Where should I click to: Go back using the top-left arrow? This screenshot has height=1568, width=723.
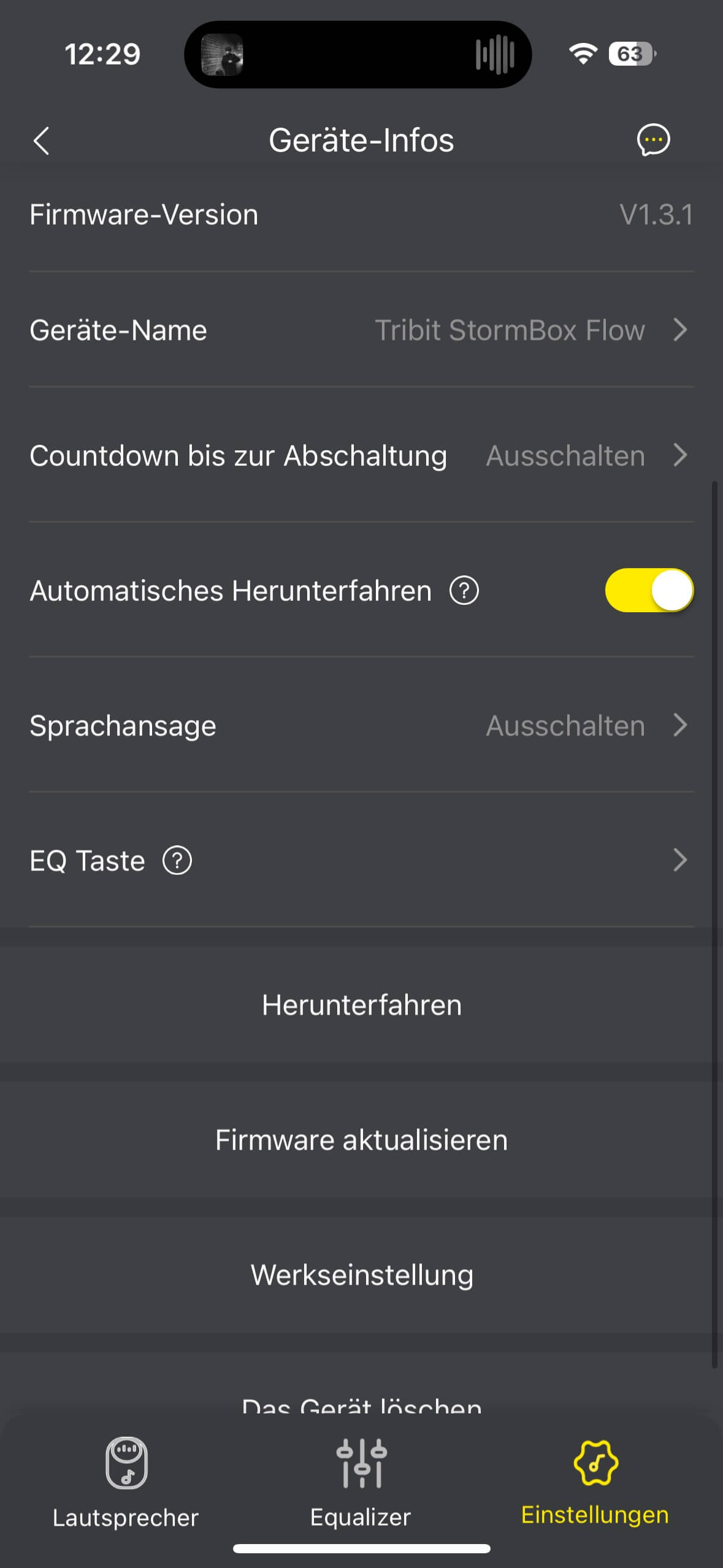41,141
